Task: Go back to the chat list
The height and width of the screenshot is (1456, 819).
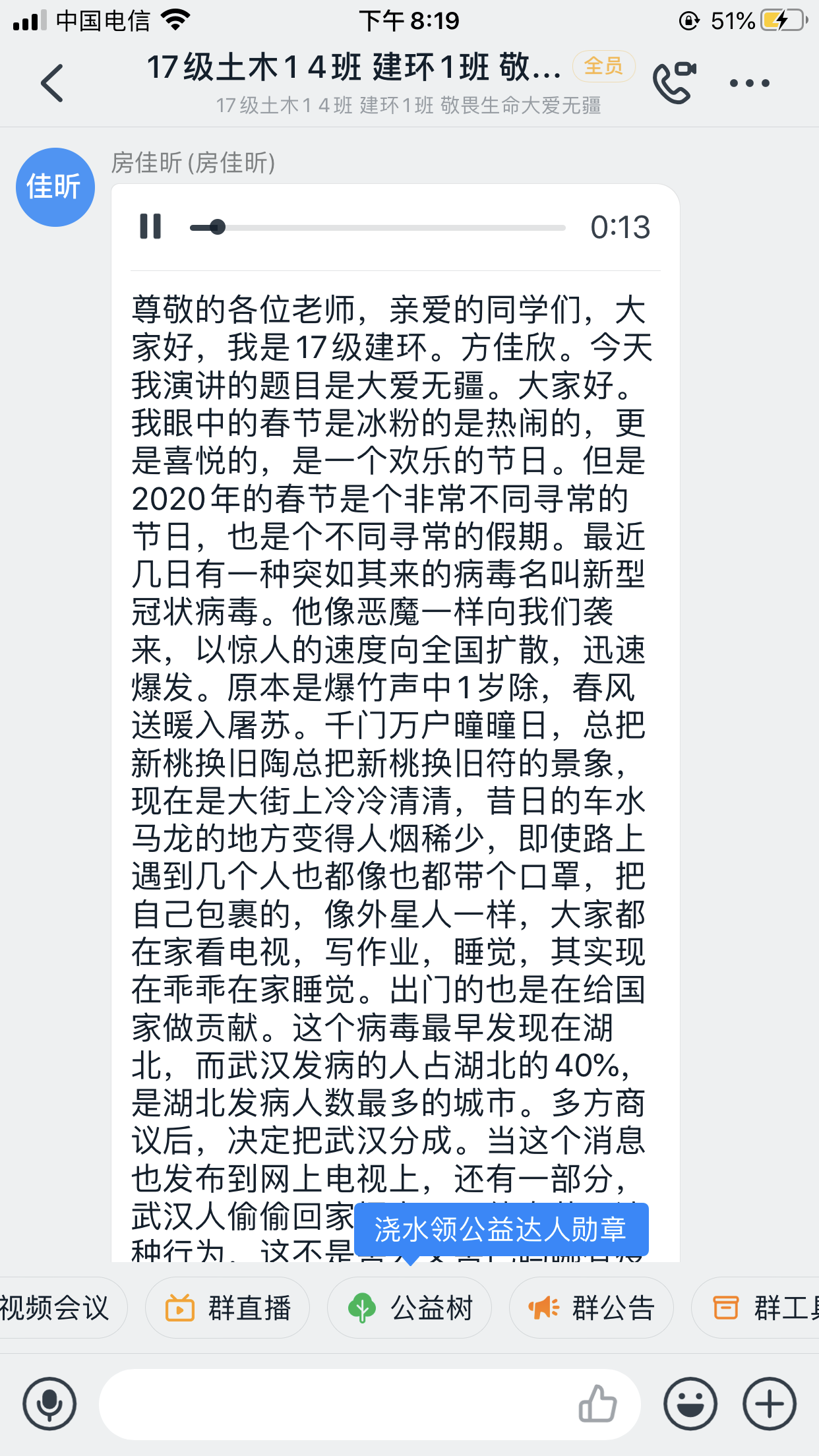Action: (x=51, y=84)
